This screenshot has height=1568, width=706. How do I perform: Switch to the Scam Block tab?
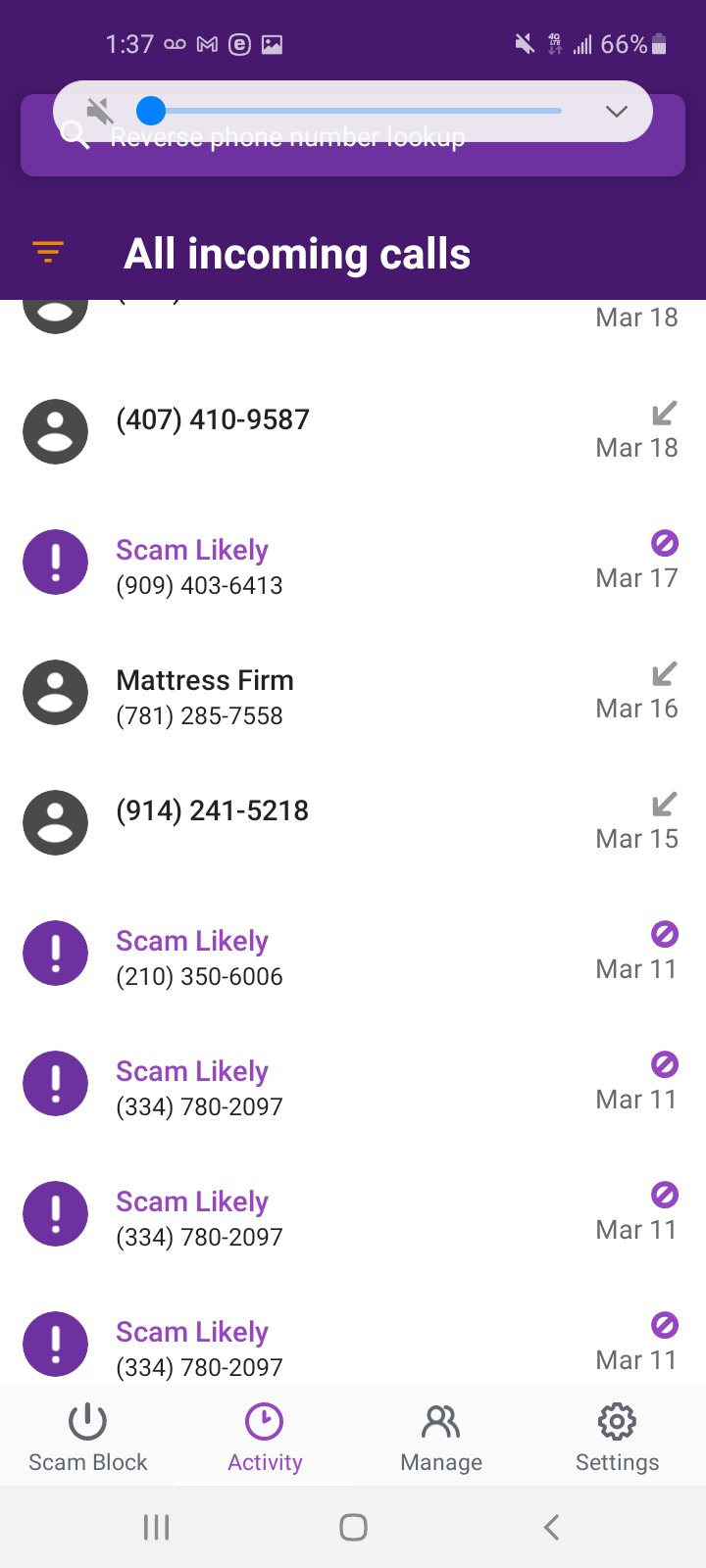click(x=87, y=1438)
